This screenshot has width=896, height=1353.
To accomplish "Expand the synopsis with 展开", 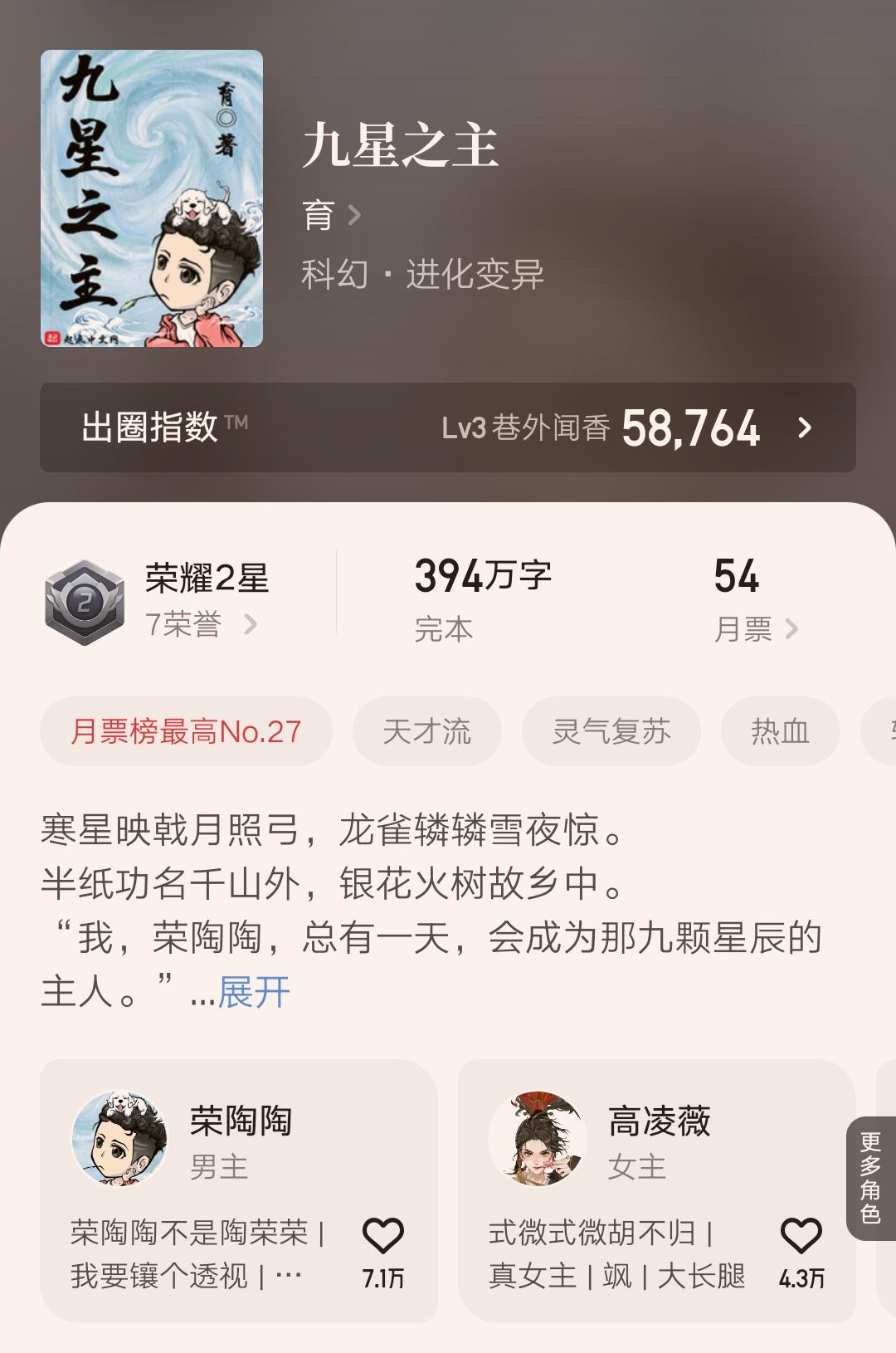I will pyautogui.click(x=254, y=993).
